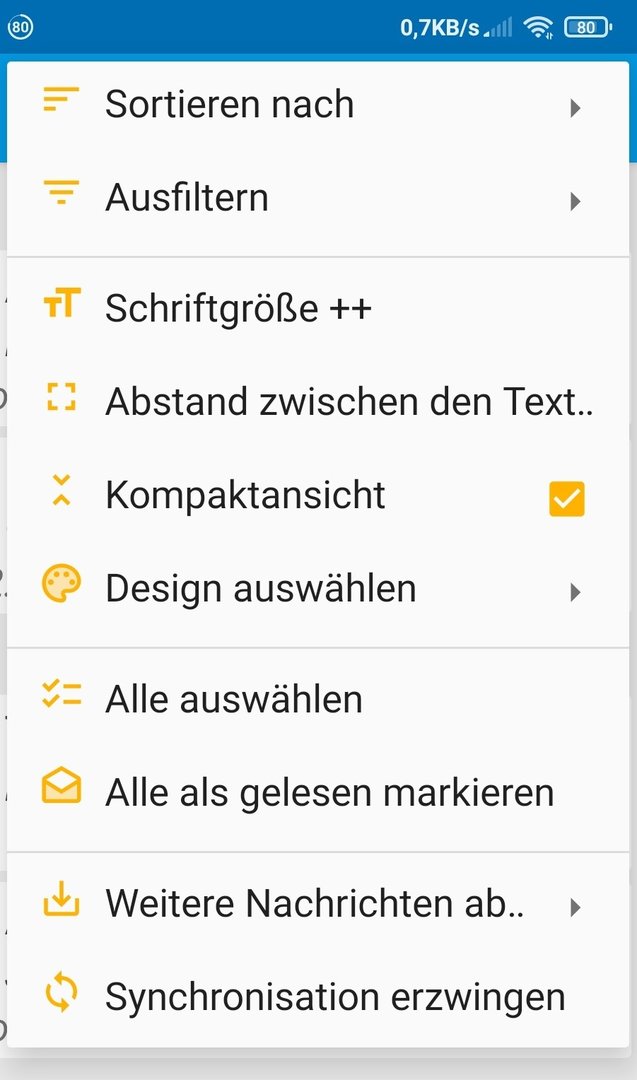637x1080 pixels.
Task: Uncheck the Kompaktansicht checkbox
Action: pyautogui.click(x=566, y=498)
